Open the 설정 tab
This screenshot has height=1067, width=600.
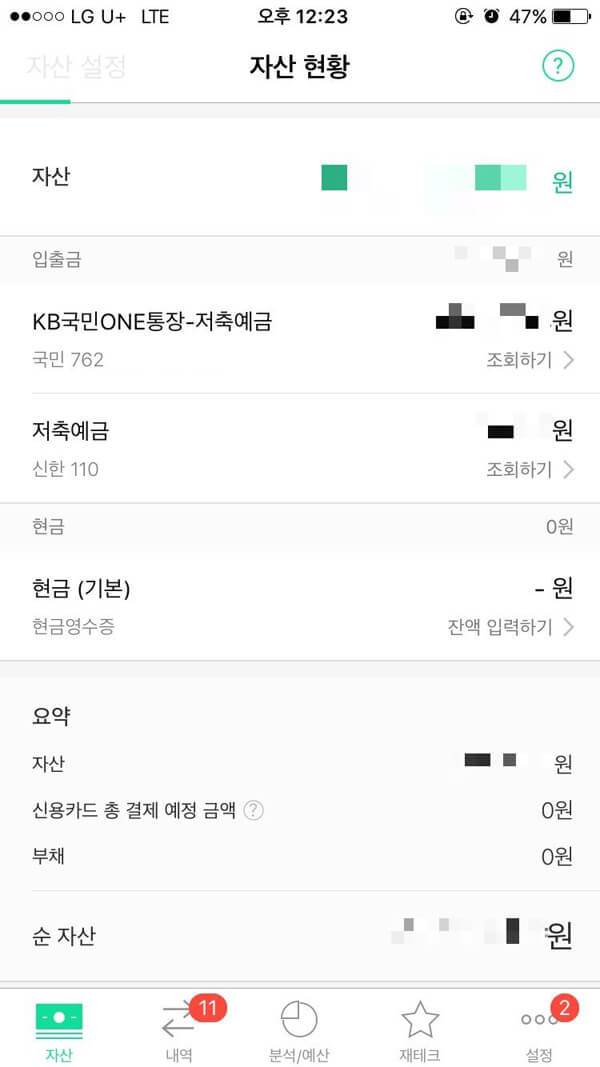(x=539, y=1028)
